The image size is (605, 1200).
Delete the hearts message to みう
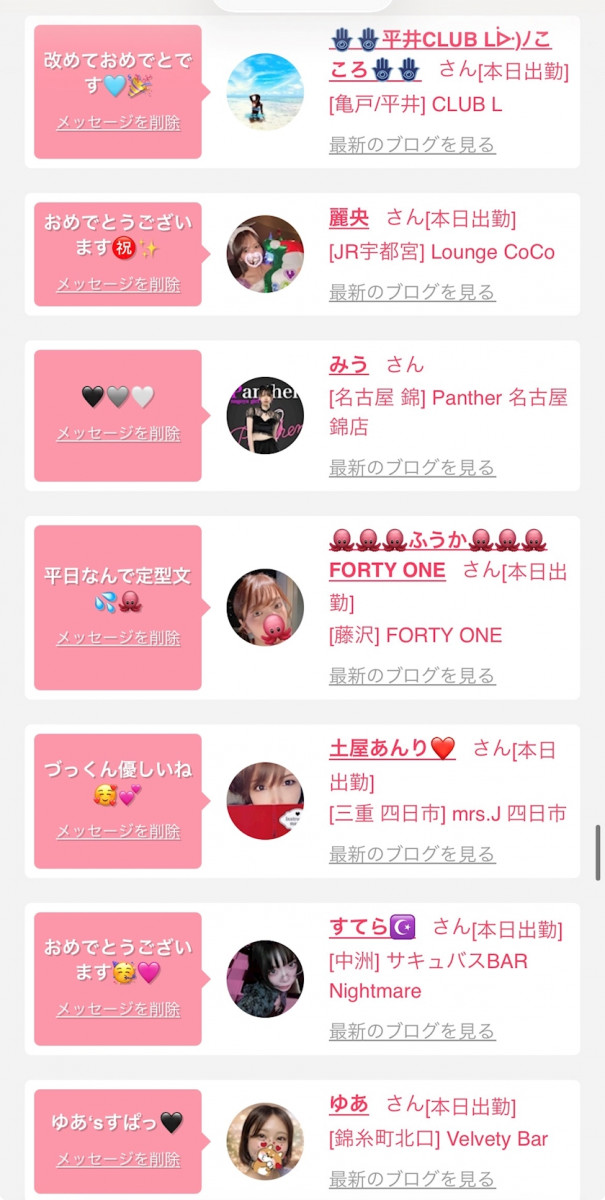[x=118, y=433]
